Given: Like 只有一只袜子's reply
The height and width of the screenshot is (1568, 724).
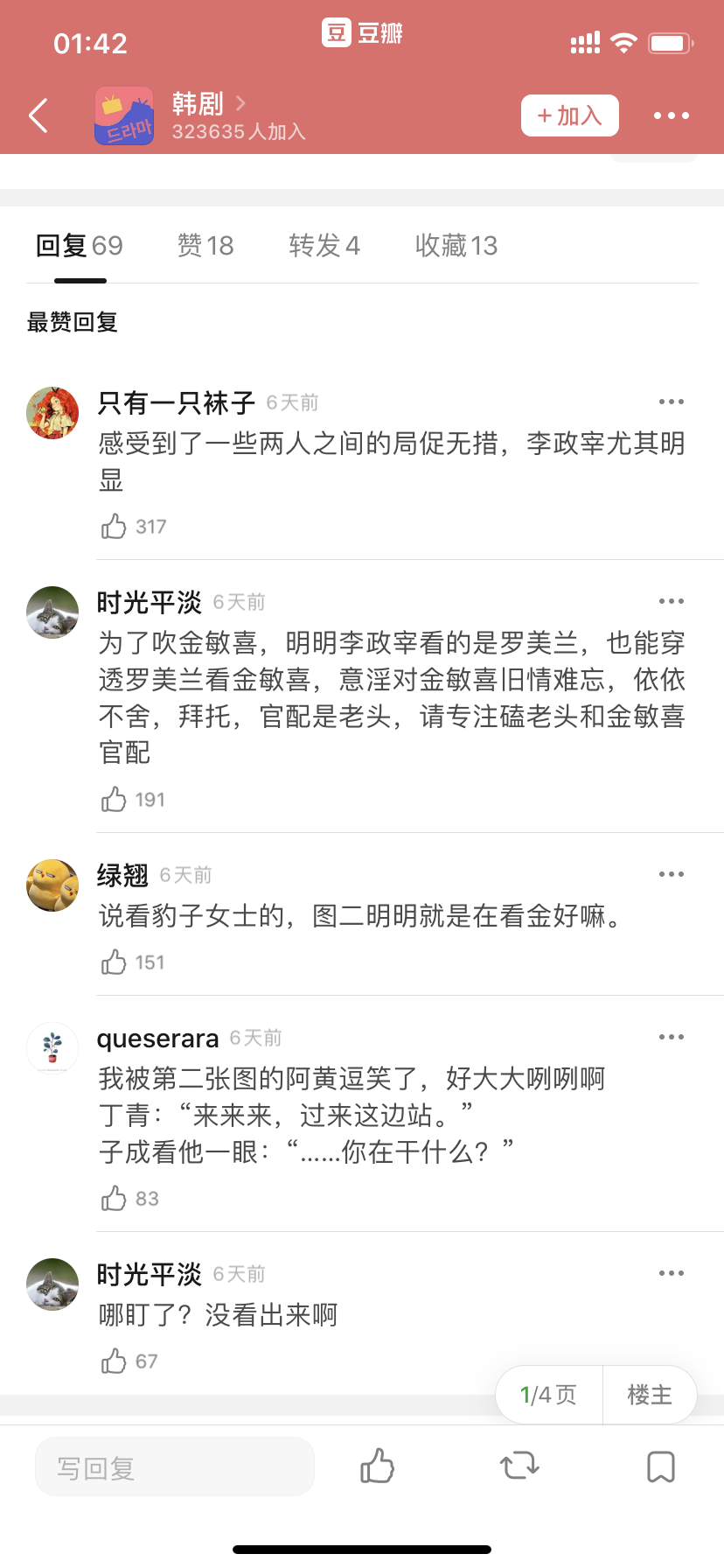Looking at the screenshot, I should coord(115,527).
